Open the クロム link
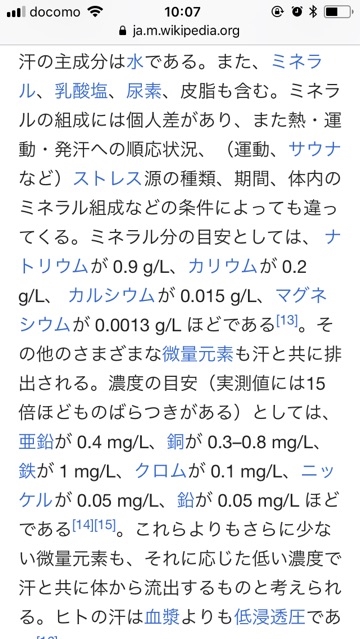The width and height of the screenshot is (360, 639). tap(160, 472)
